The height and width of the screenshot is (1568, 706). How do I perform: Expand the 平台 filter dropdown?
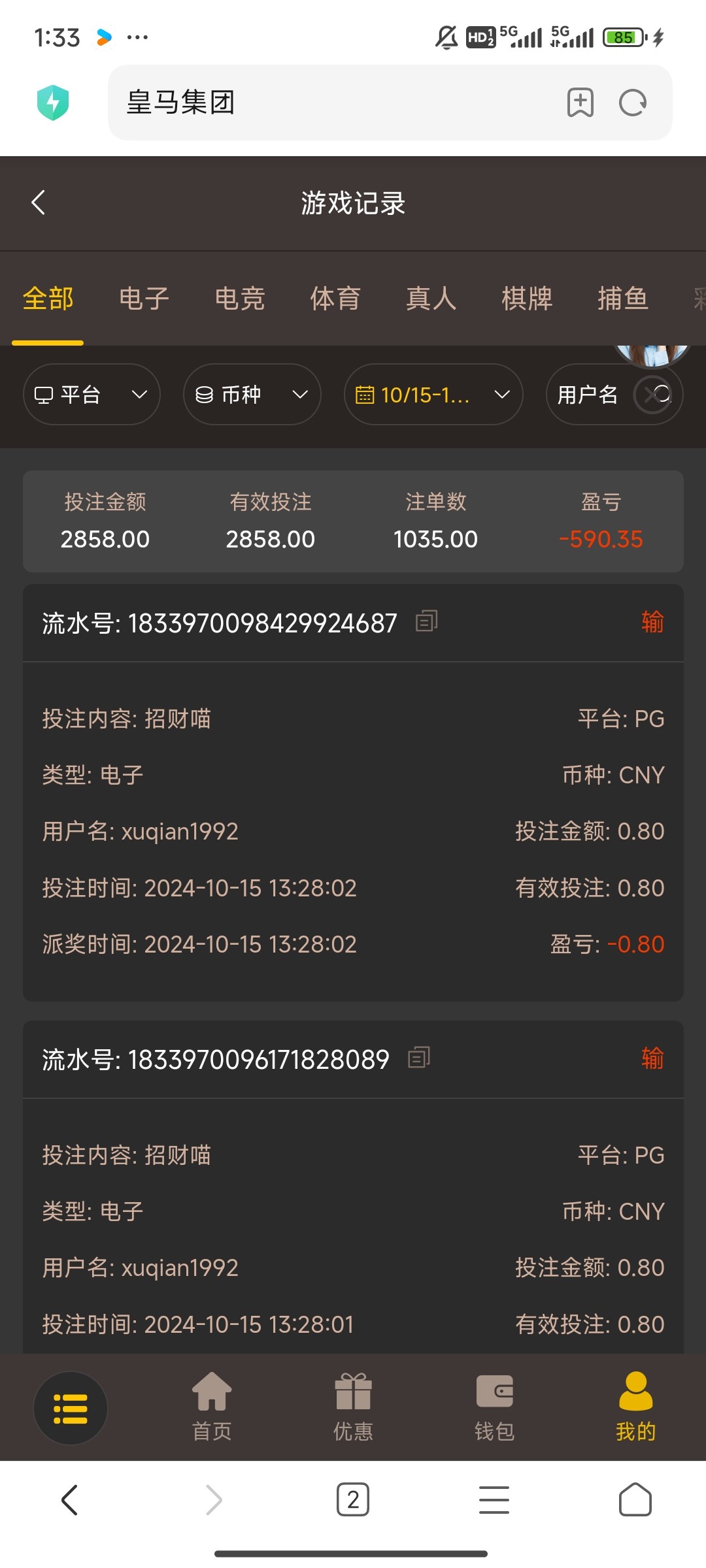[91, 395]
